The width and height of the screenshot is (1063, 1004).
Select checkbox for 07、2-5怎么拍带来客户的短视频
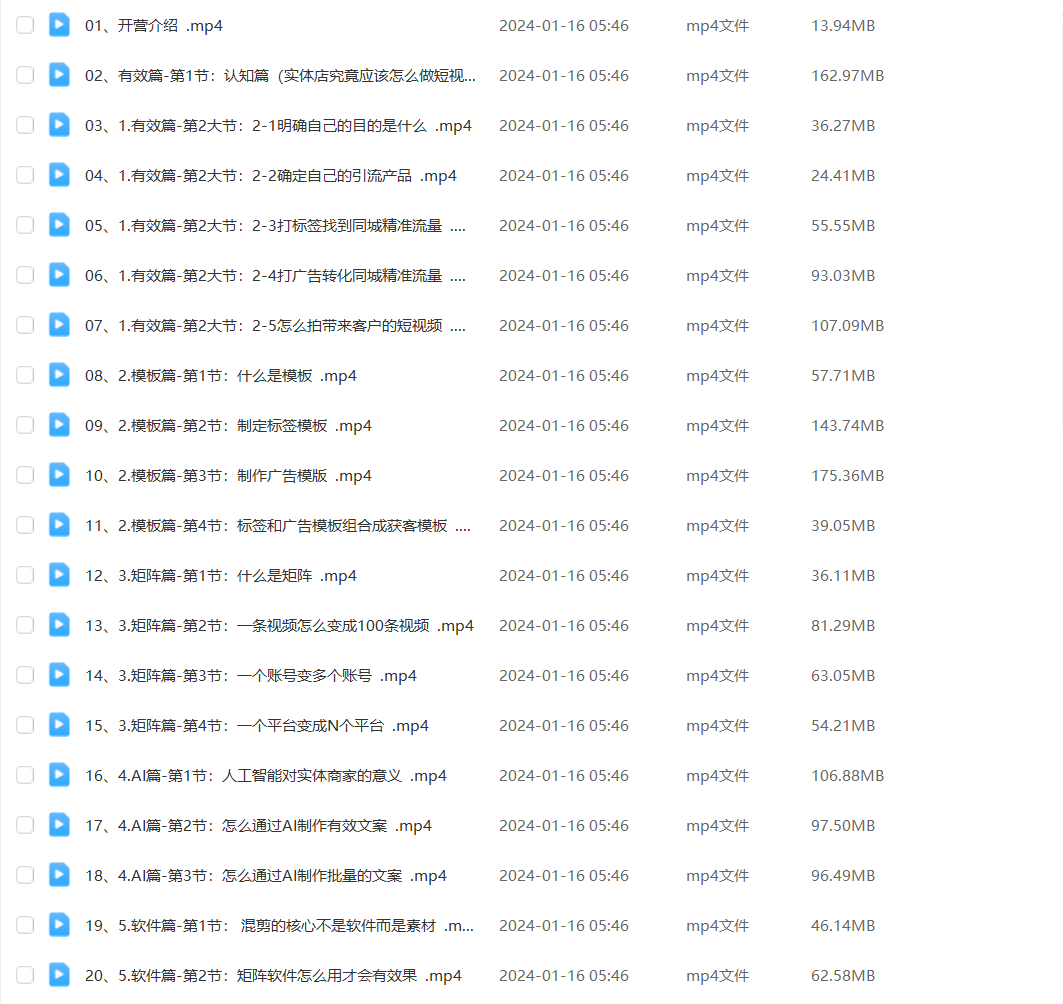pos(25,325)
